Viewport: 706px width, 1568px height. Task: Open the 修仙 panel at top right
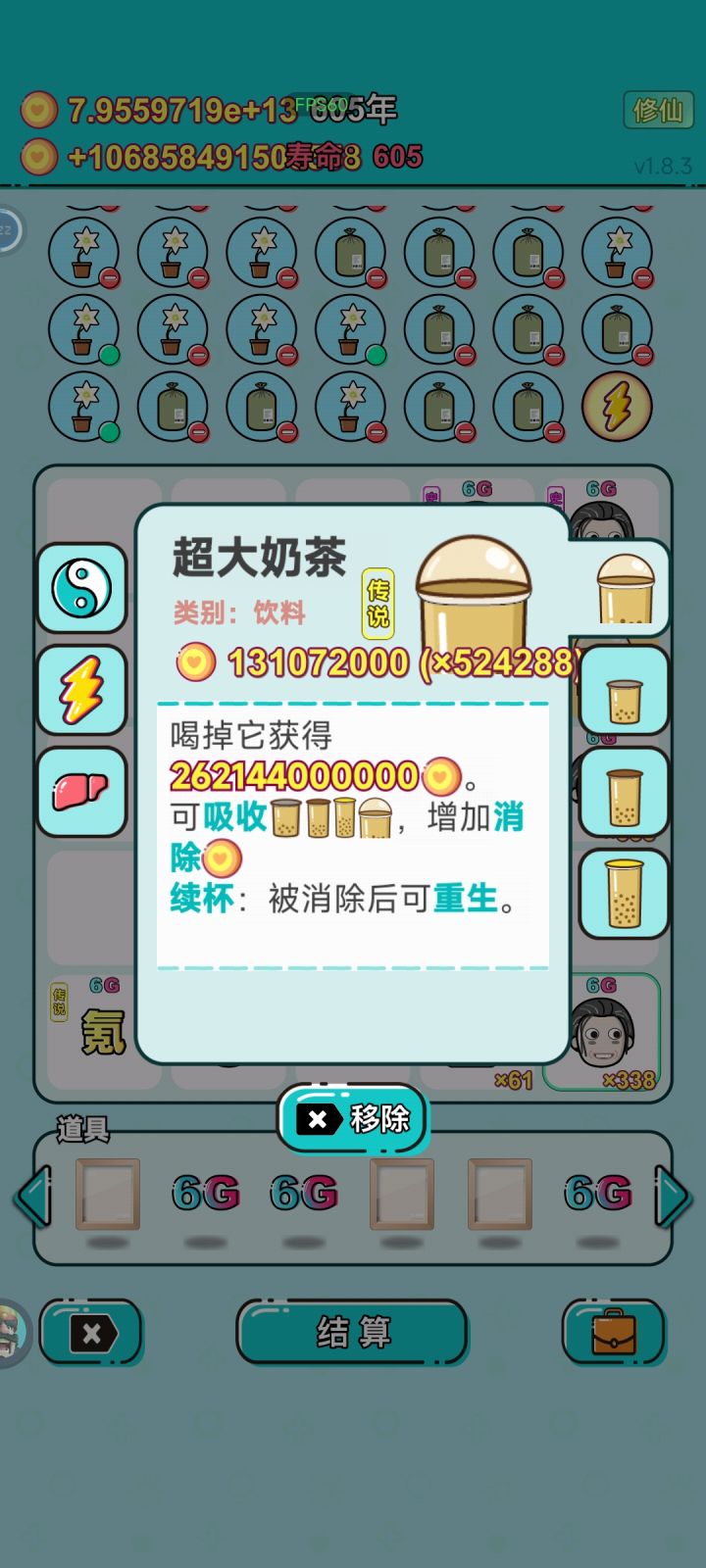click(659, 112)
